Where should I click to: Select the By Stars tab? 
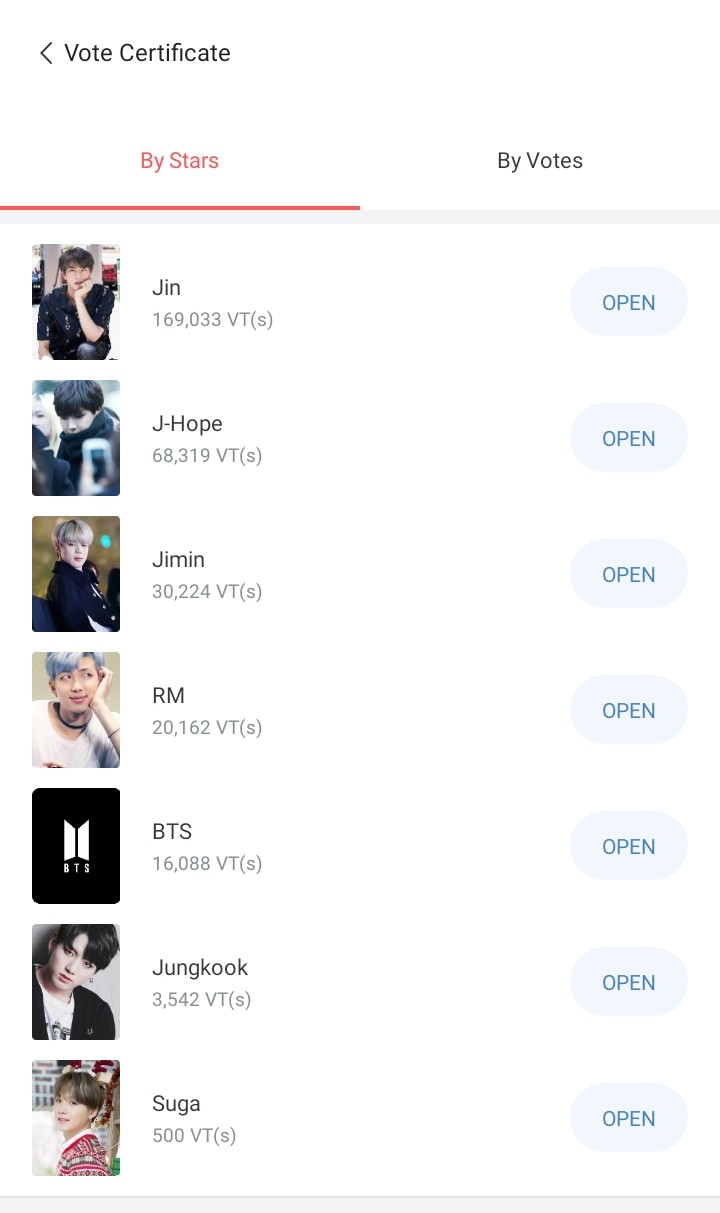(x=180, y=161)
